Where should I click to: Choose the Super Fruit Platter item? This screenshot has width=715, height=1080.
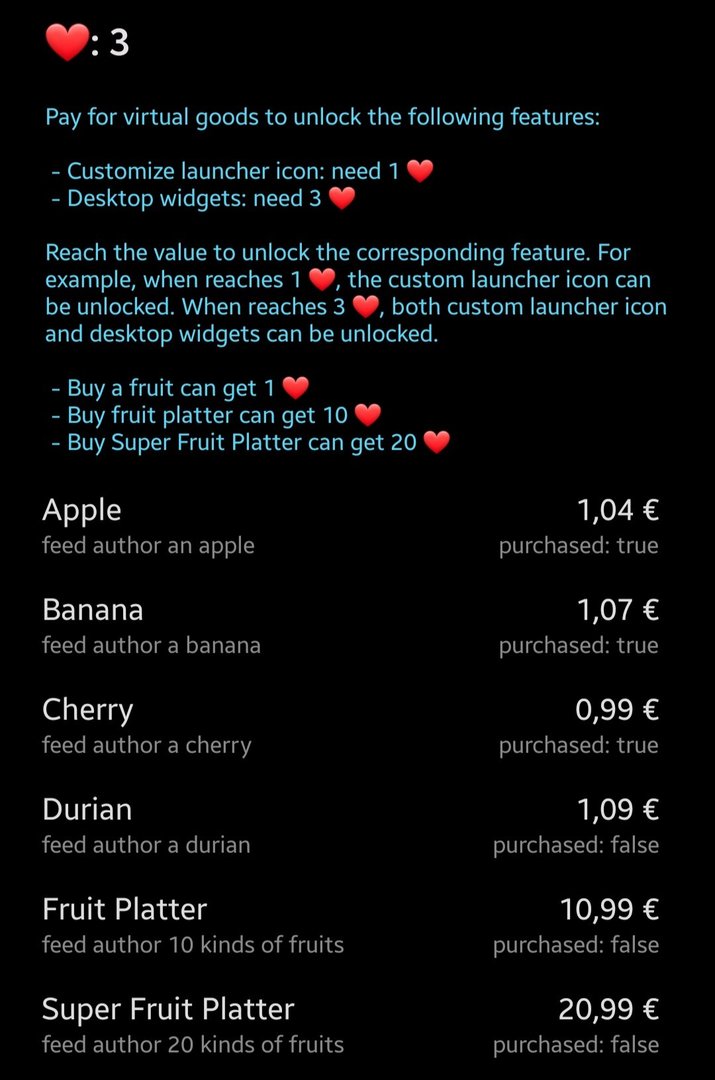coord(350,1026)
